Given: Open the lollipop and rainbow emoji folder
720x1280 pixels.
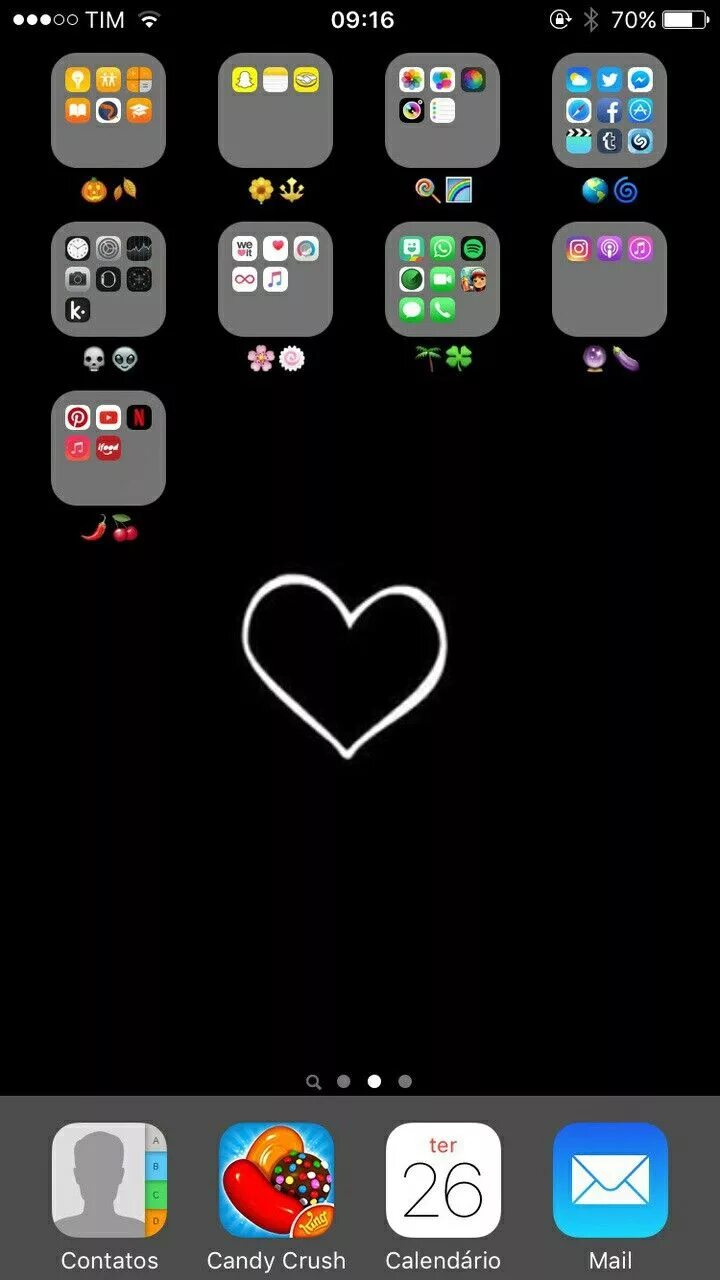Looking at the screenshot, I should click(x=442, y=110).
